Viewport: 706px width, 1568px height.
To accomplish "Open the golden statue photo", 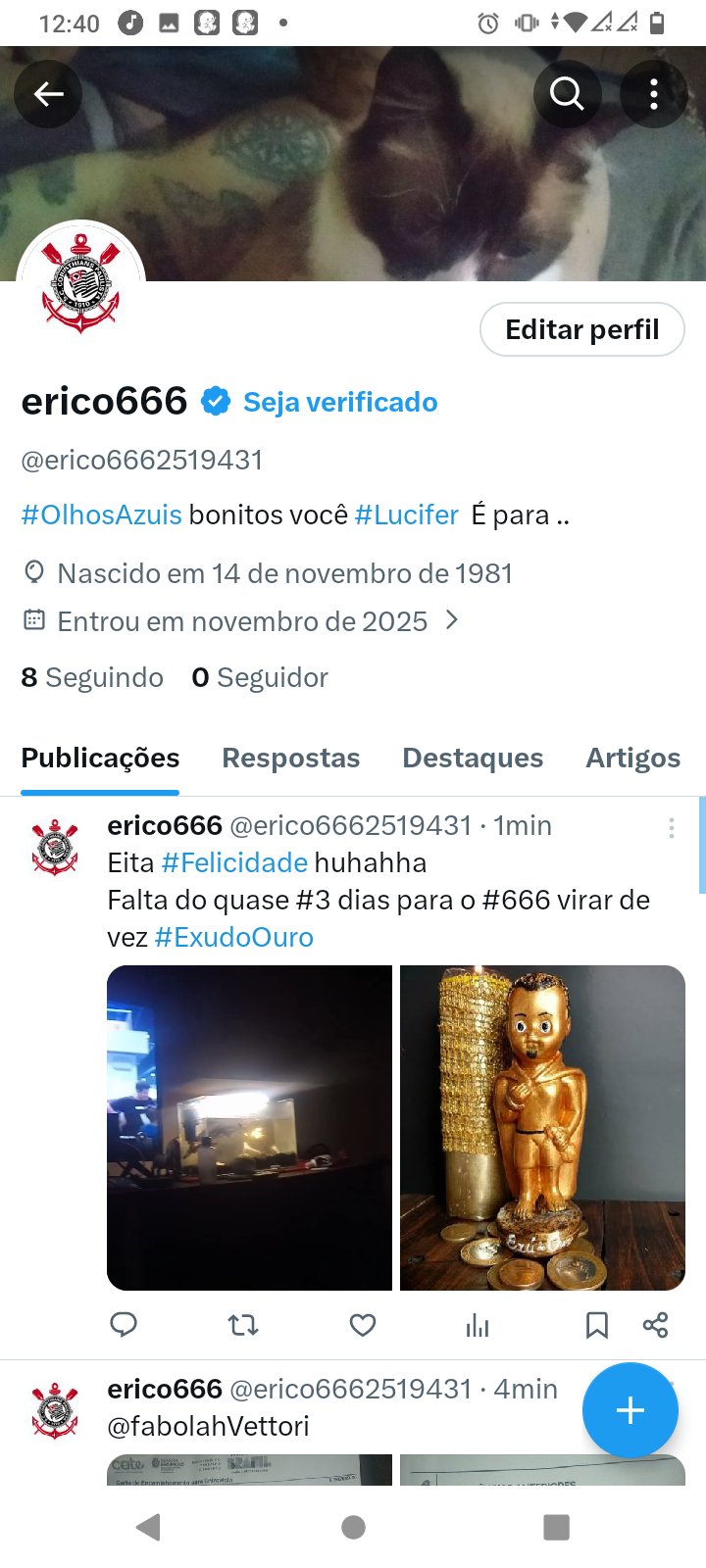I will [542, 1127].
